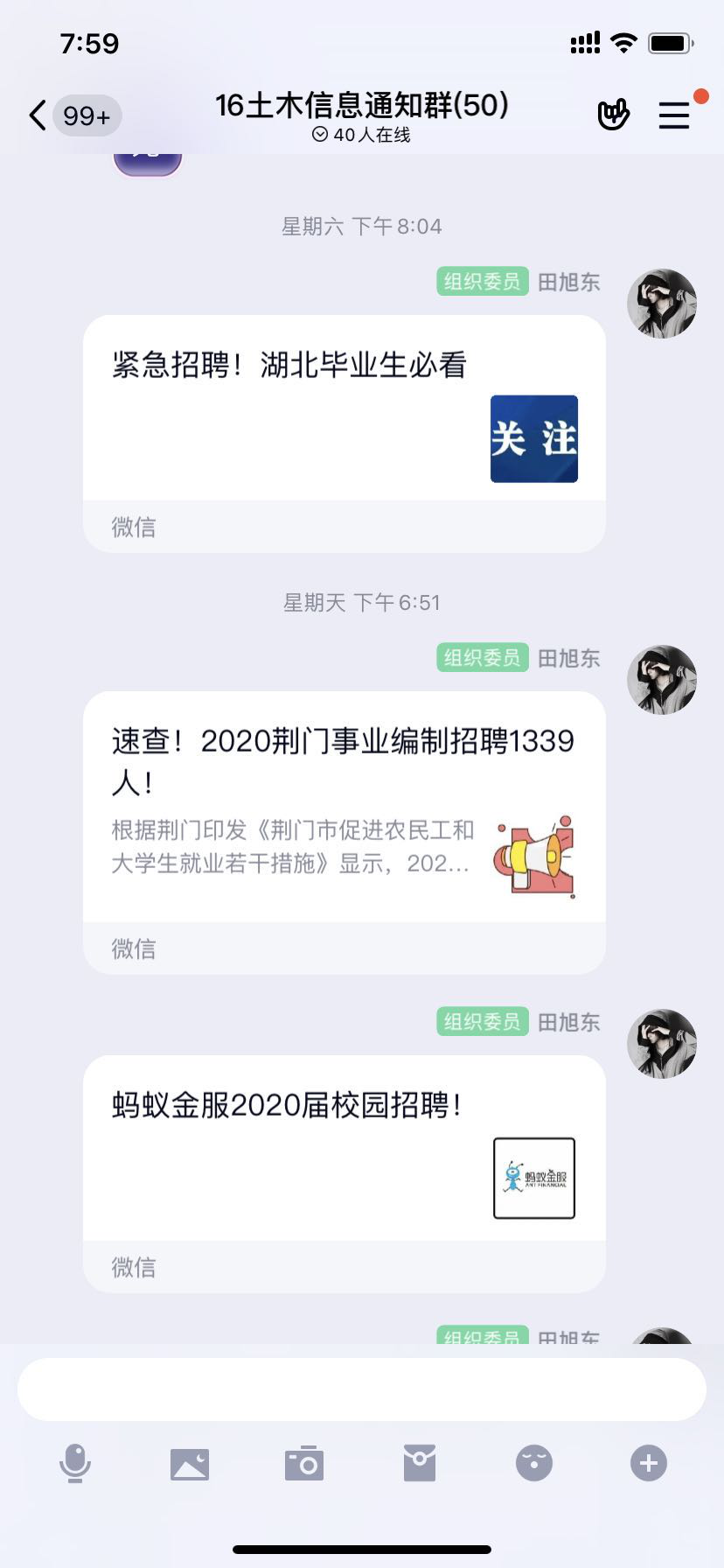Start a voice message with the microphone

click(75, 1463)
